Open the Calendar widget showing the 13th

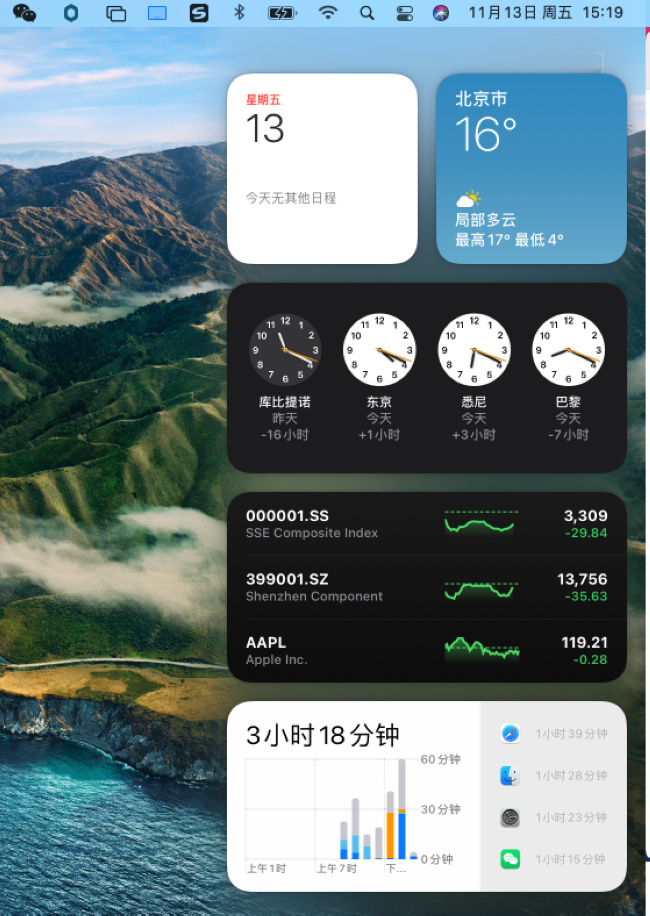(x=322, y=168)
